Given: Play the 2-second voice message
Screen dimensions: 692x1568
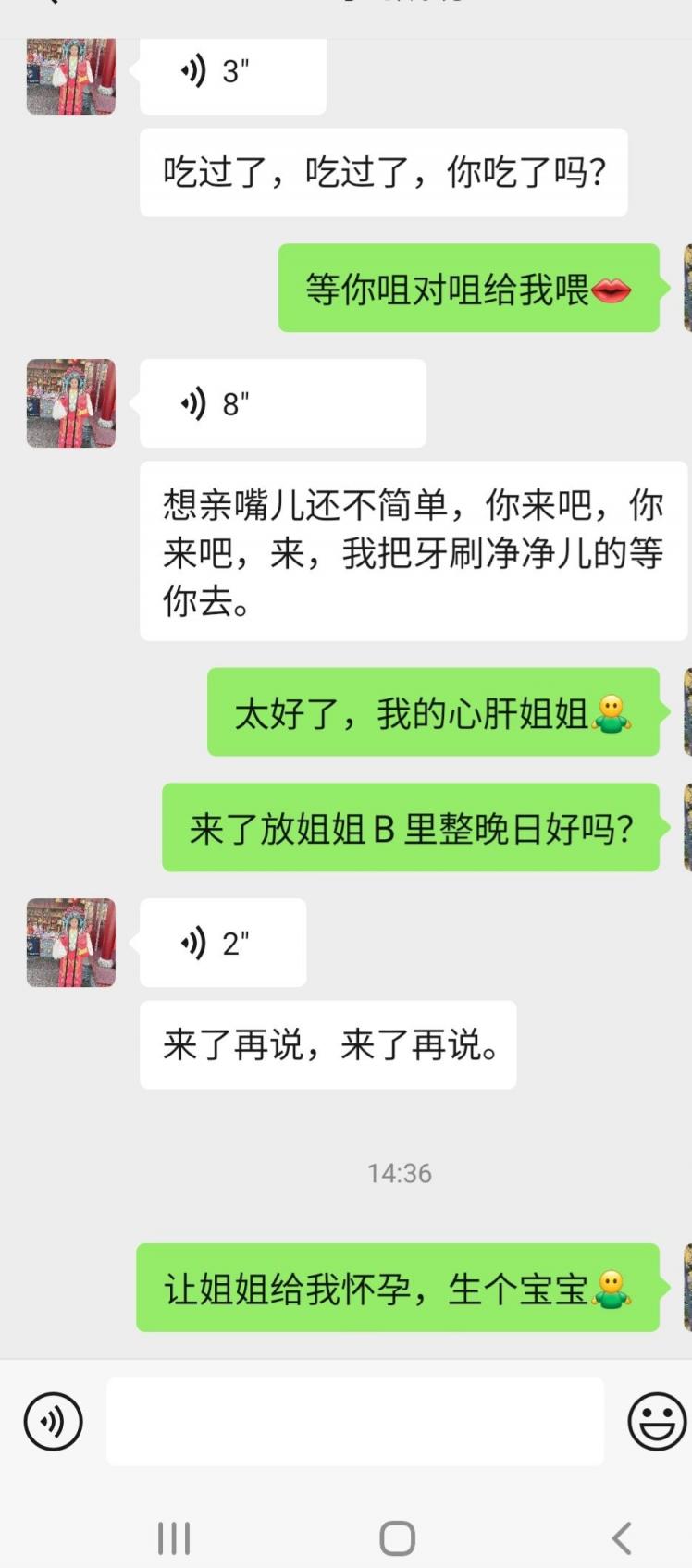Looking at the screenshot, I should tap(222, 944).
